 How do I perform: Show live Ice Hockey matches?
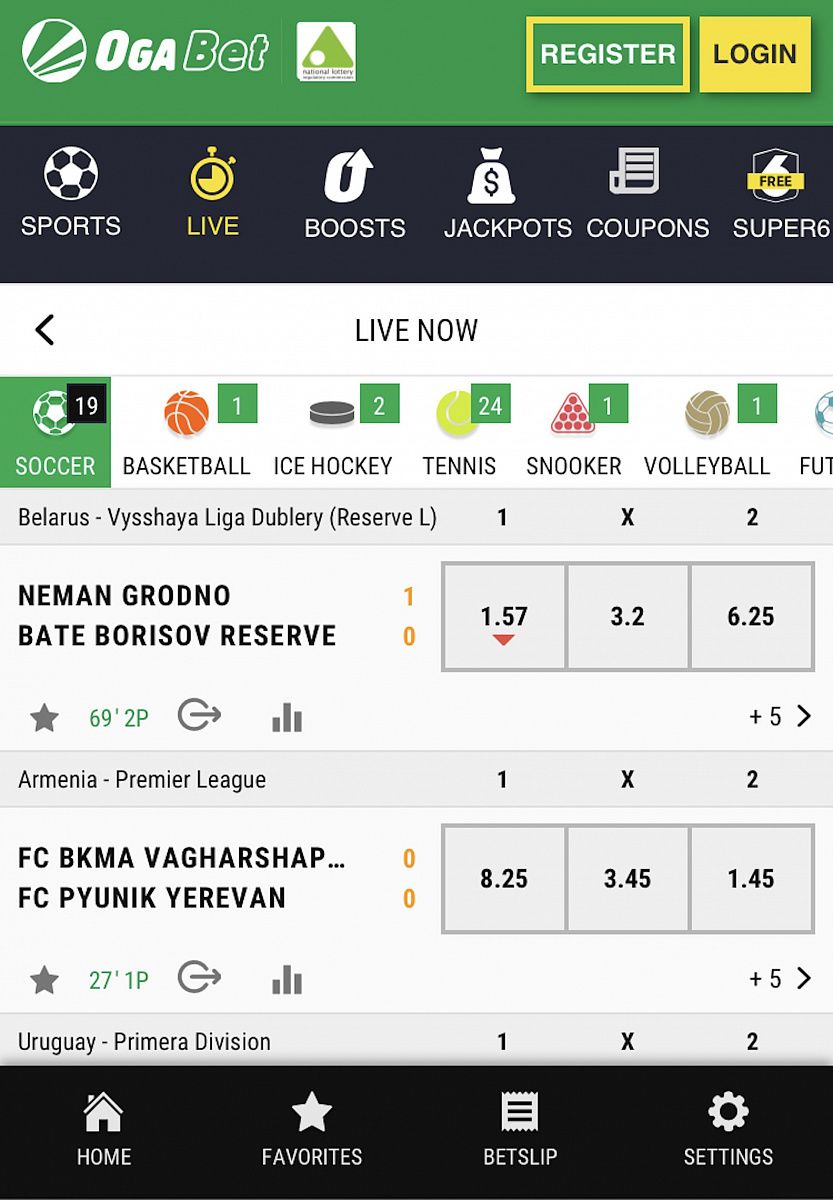point(332,434)
